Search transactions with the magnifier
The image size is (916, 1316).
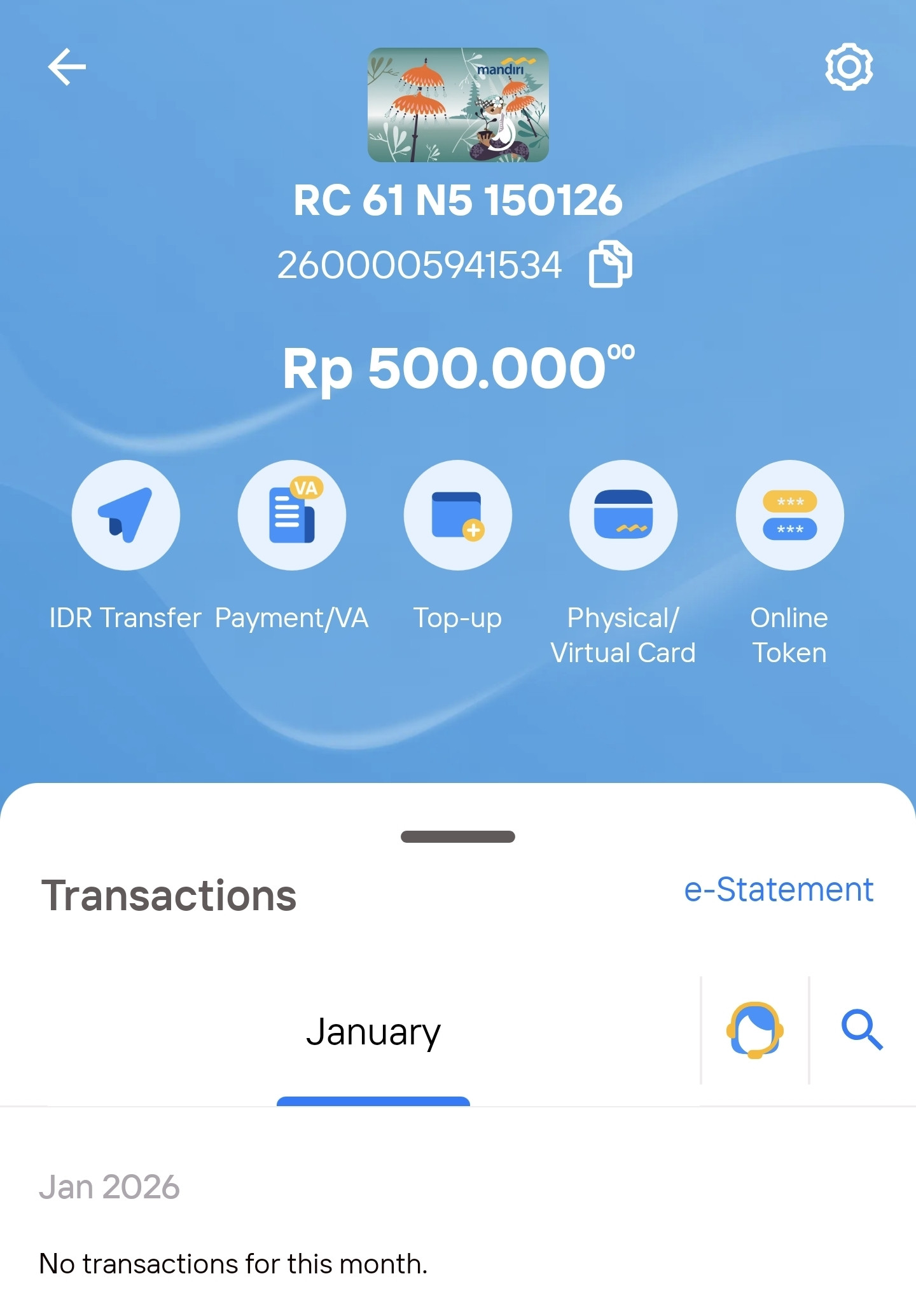click(x=862, y=1030)
